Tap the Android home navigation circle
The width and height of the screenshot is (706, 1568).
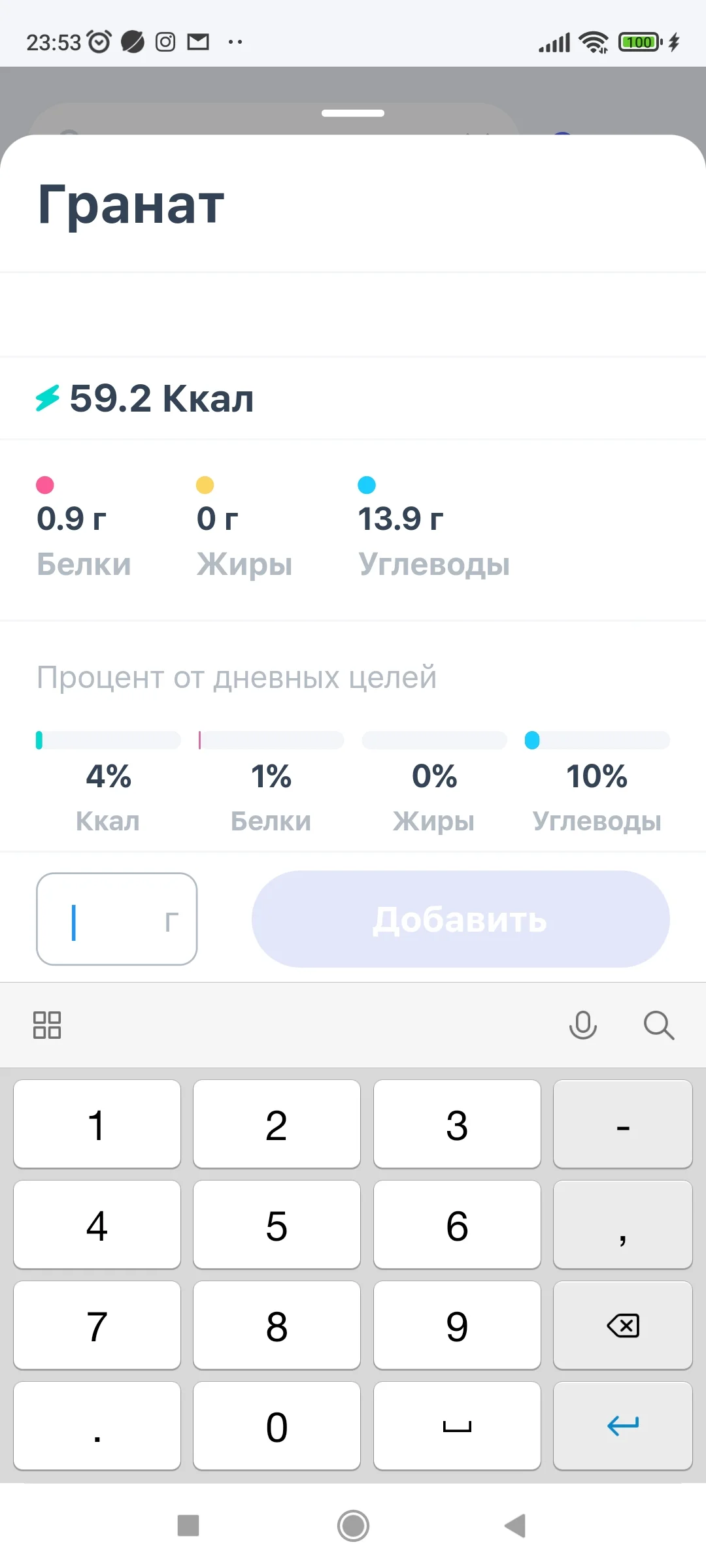[353, 1526]
